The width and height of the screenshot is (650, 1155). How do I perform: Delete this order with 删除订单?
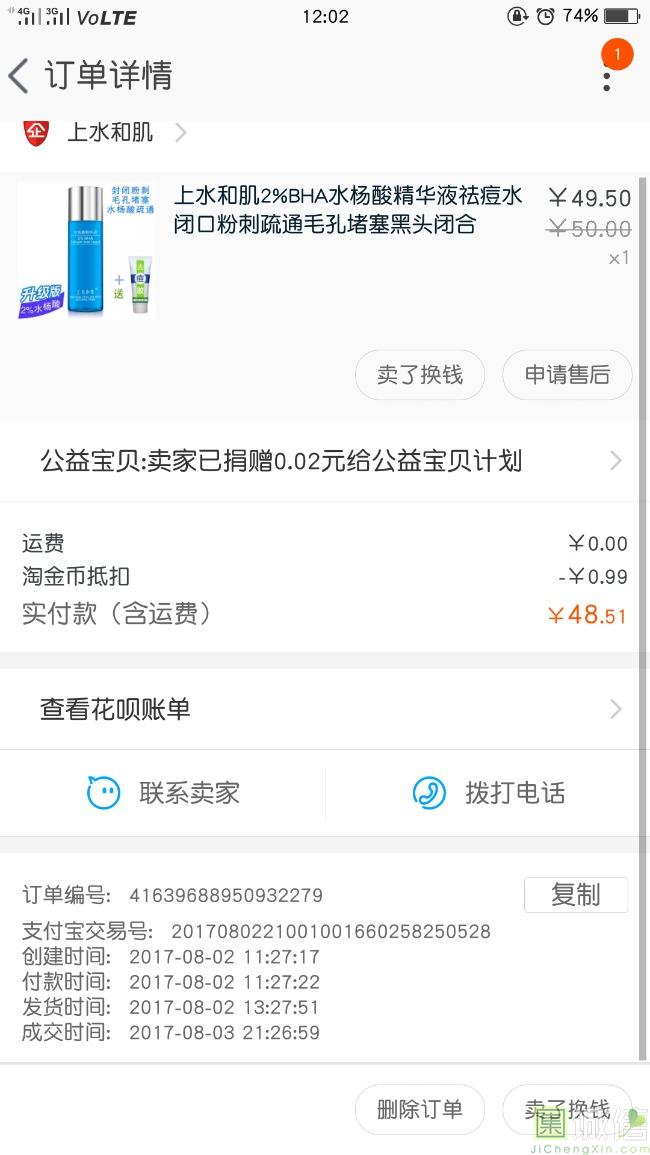tap(420, 1109)
